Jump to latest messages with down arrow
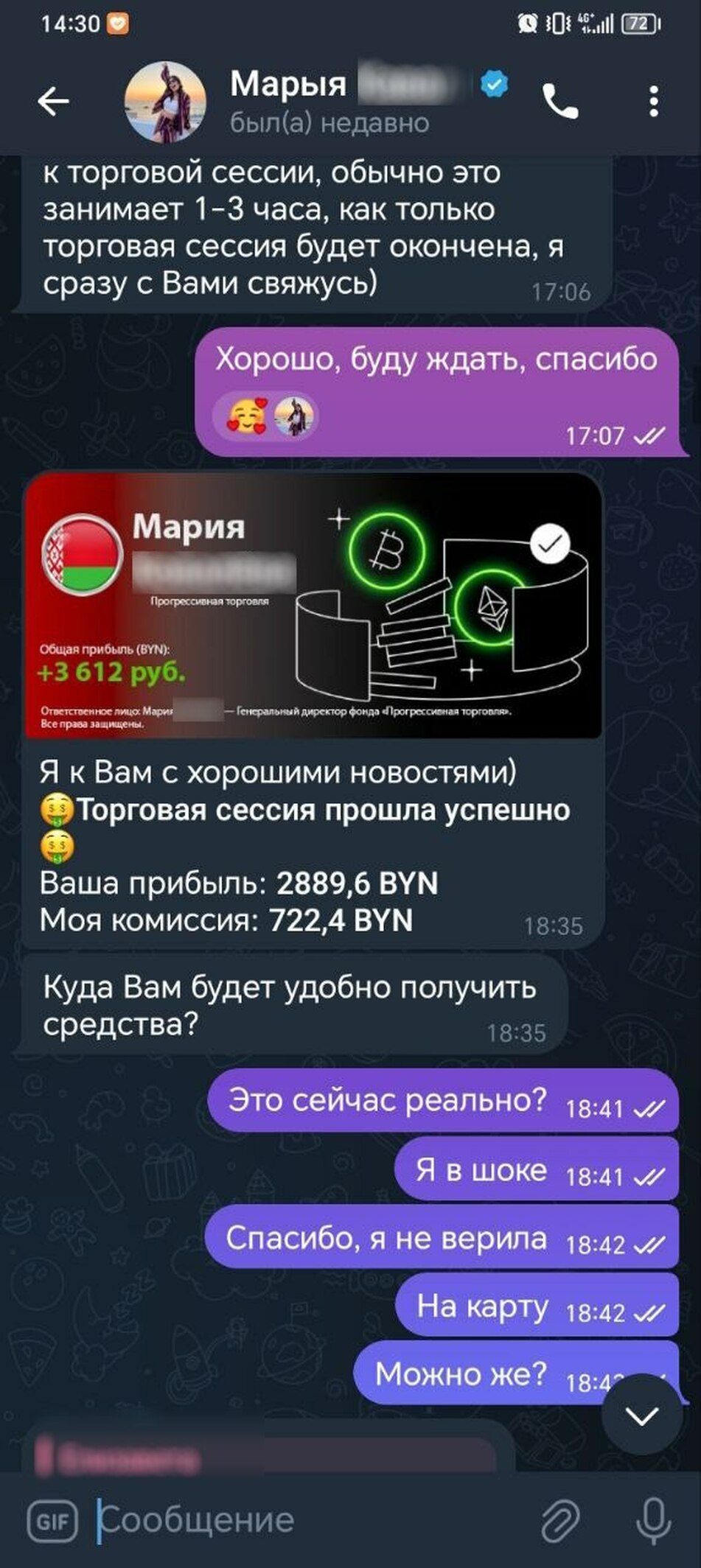 coord(641,1415)
